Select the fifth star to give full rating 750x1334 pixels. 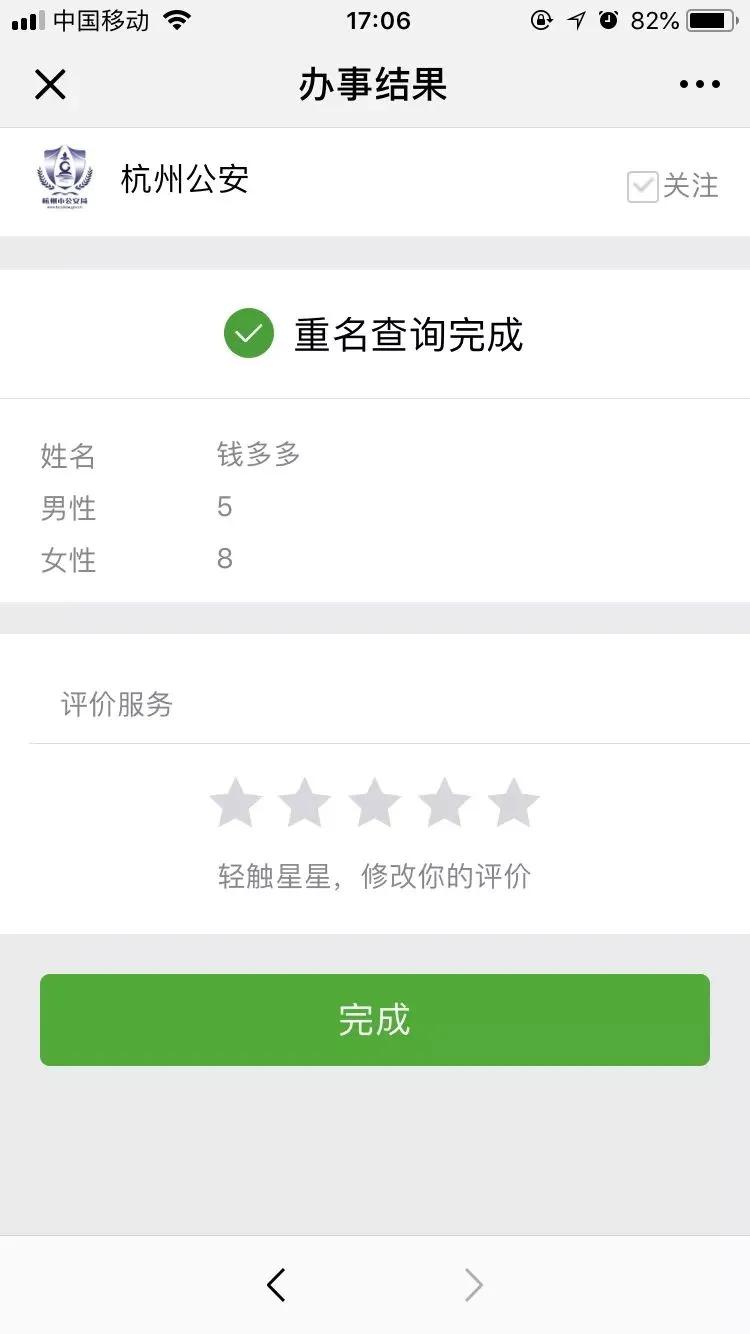pos(513,802)
